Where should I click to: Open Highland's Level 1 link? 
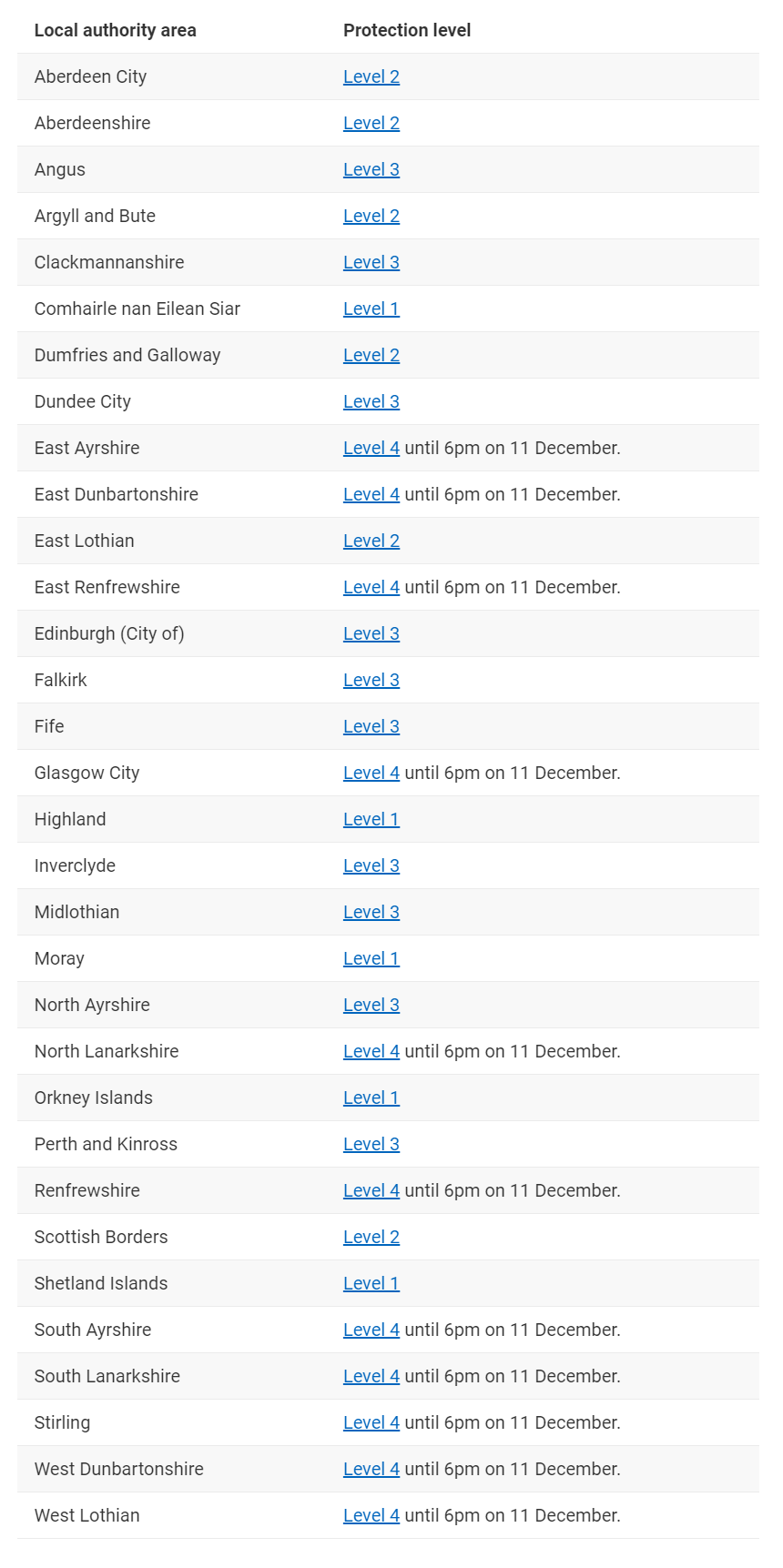[x=371, y=820]
